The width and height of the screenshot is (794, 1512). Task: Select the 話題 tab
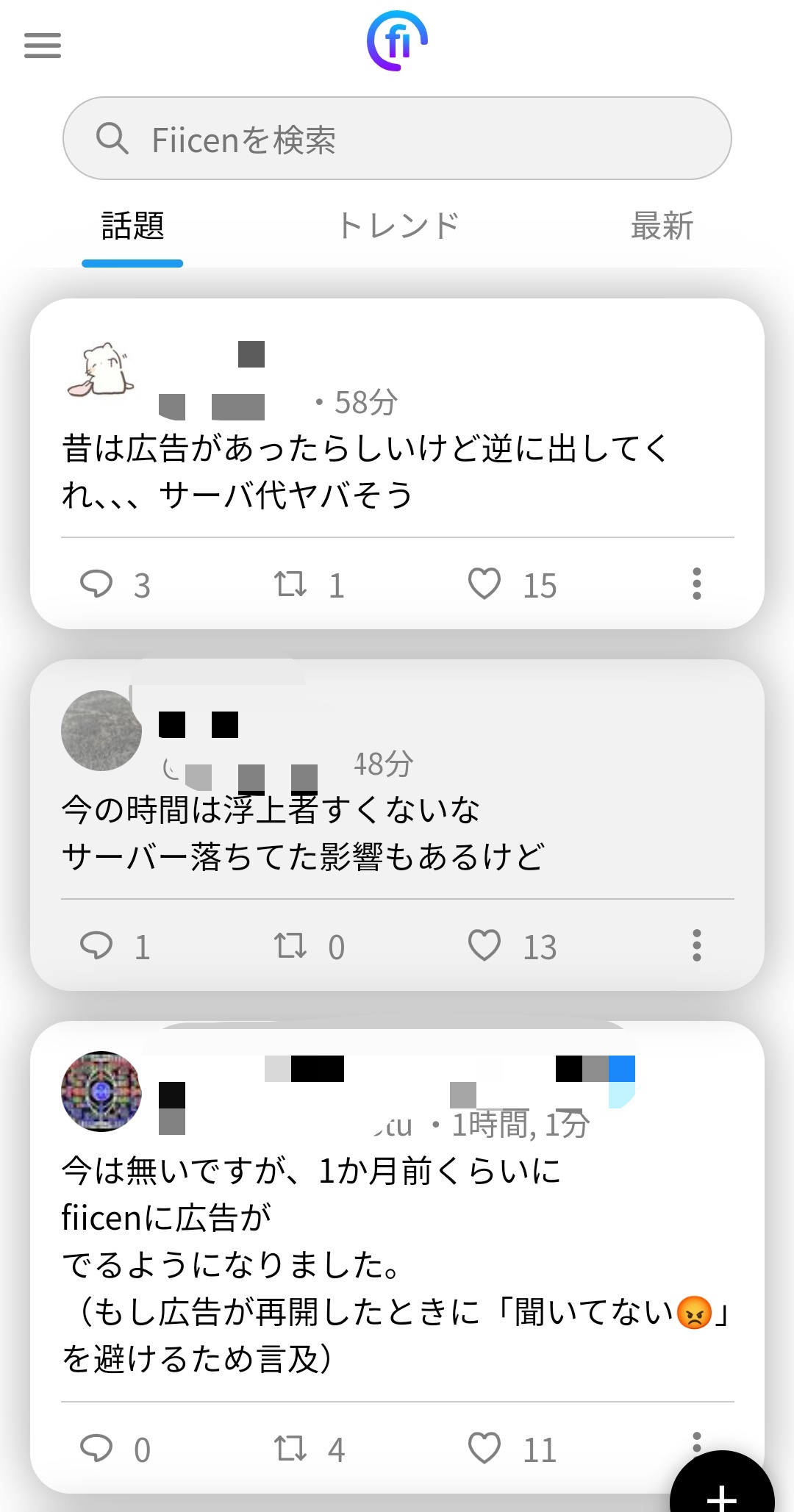[132, 226]
